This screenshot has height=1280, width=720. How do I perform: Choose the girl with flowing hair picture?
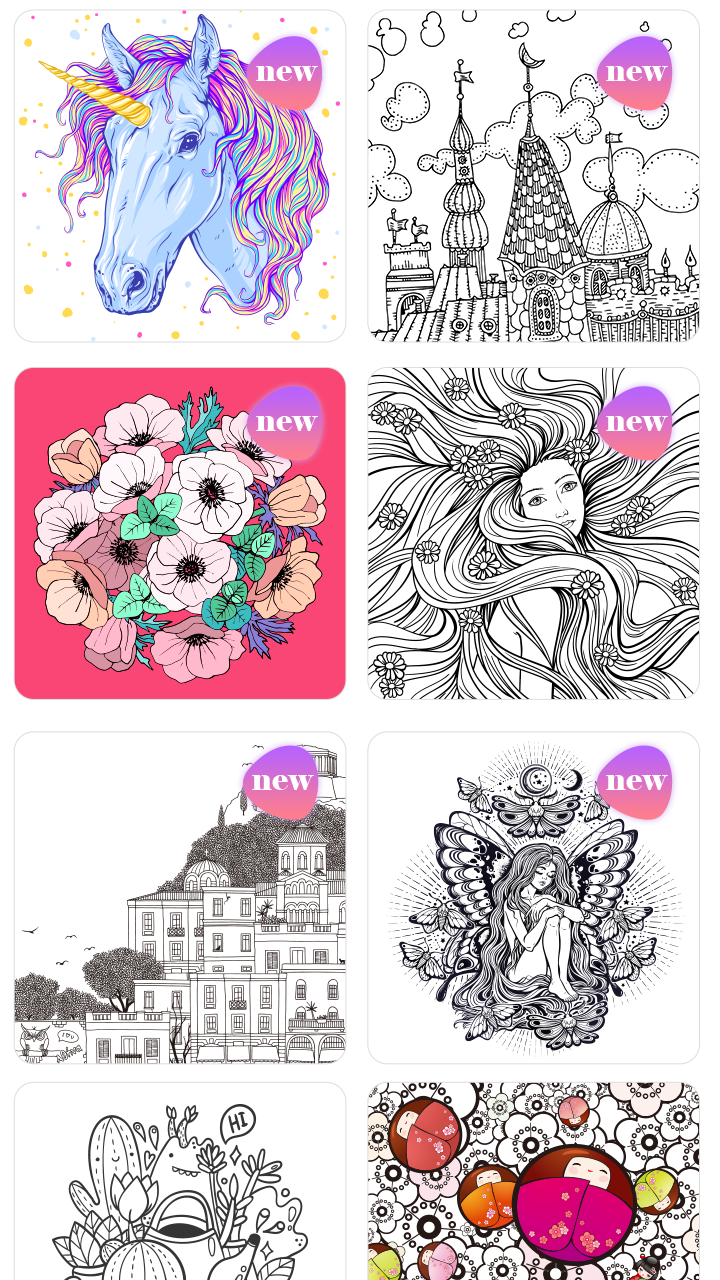coord(533,533)
